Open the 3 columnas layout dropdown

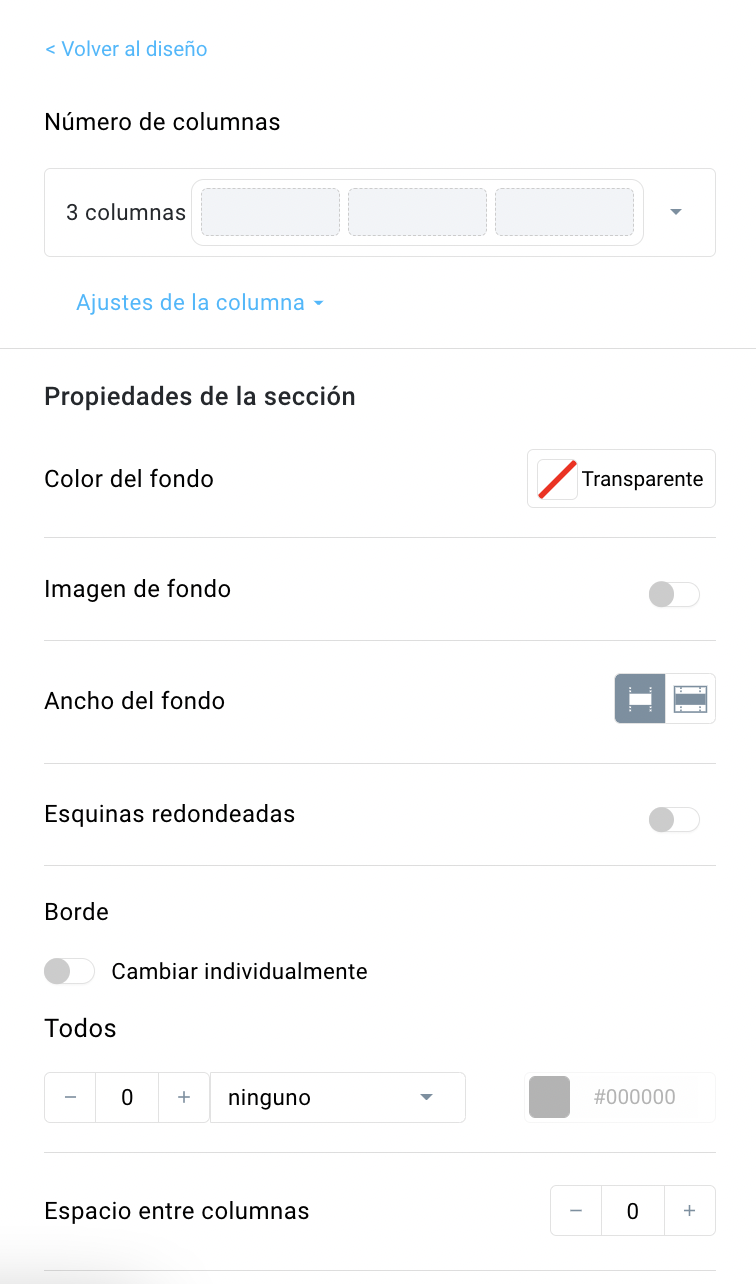380,212
